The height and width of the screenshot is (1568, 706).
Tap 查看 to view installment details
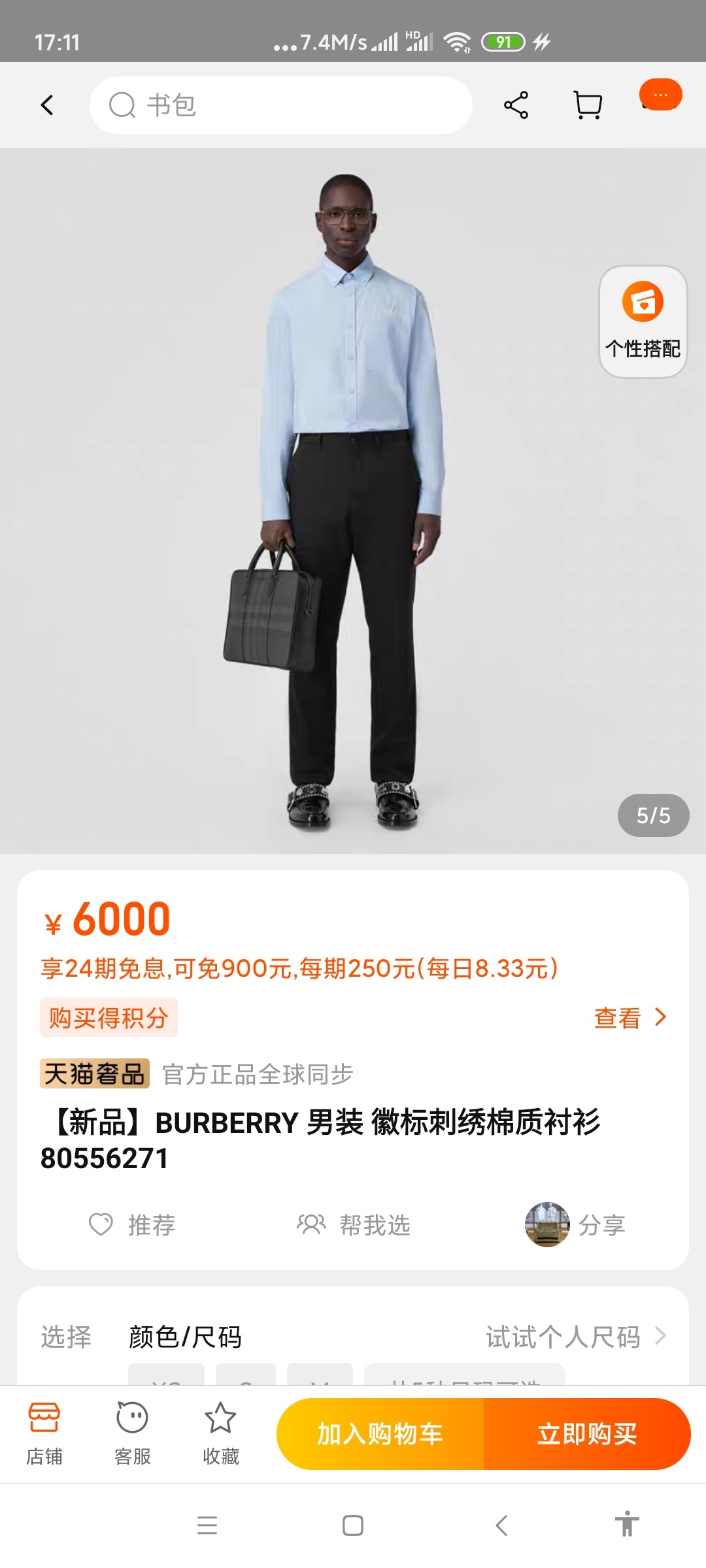[629, 1017]
